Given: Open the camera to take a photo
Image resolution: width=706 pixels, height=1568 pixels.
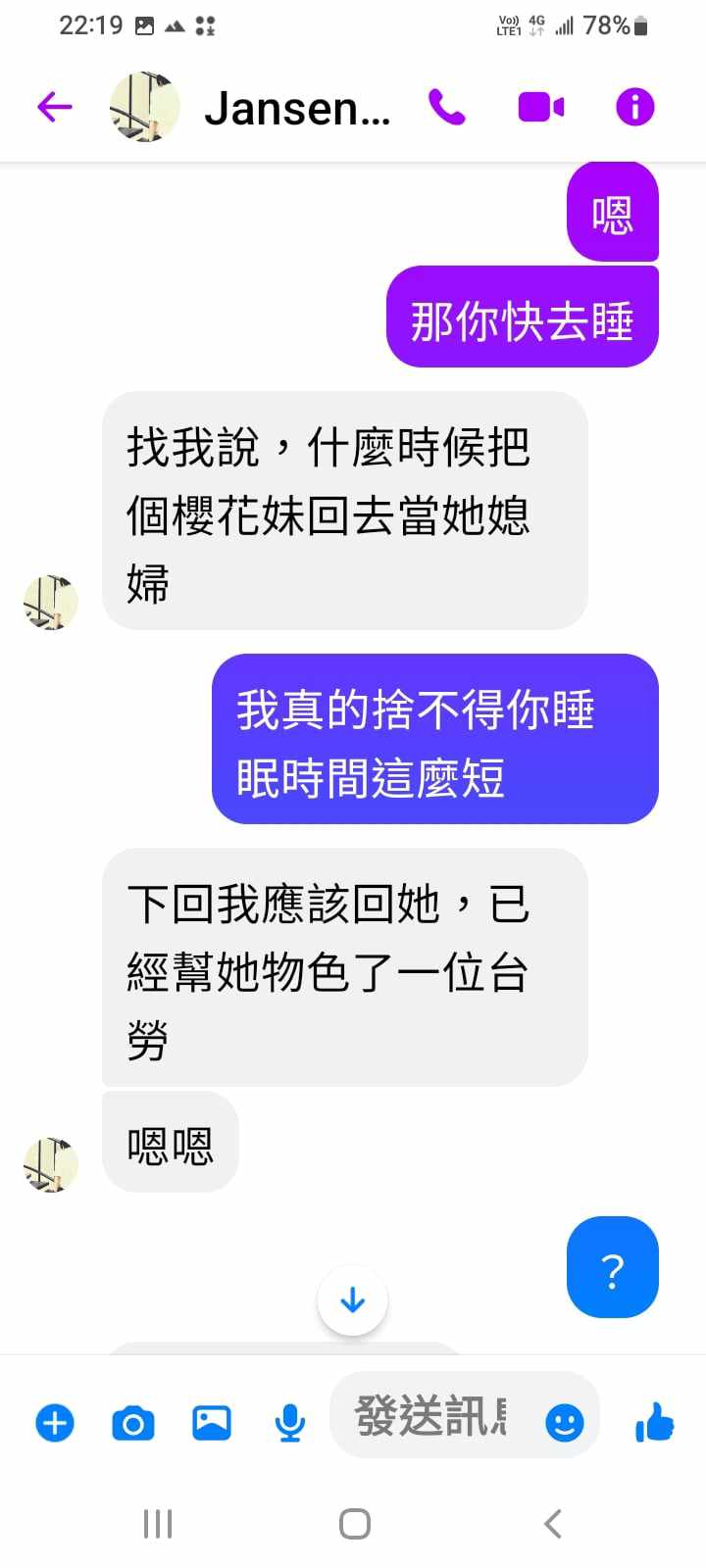Looking at the screenshot, I should 133,1422.
